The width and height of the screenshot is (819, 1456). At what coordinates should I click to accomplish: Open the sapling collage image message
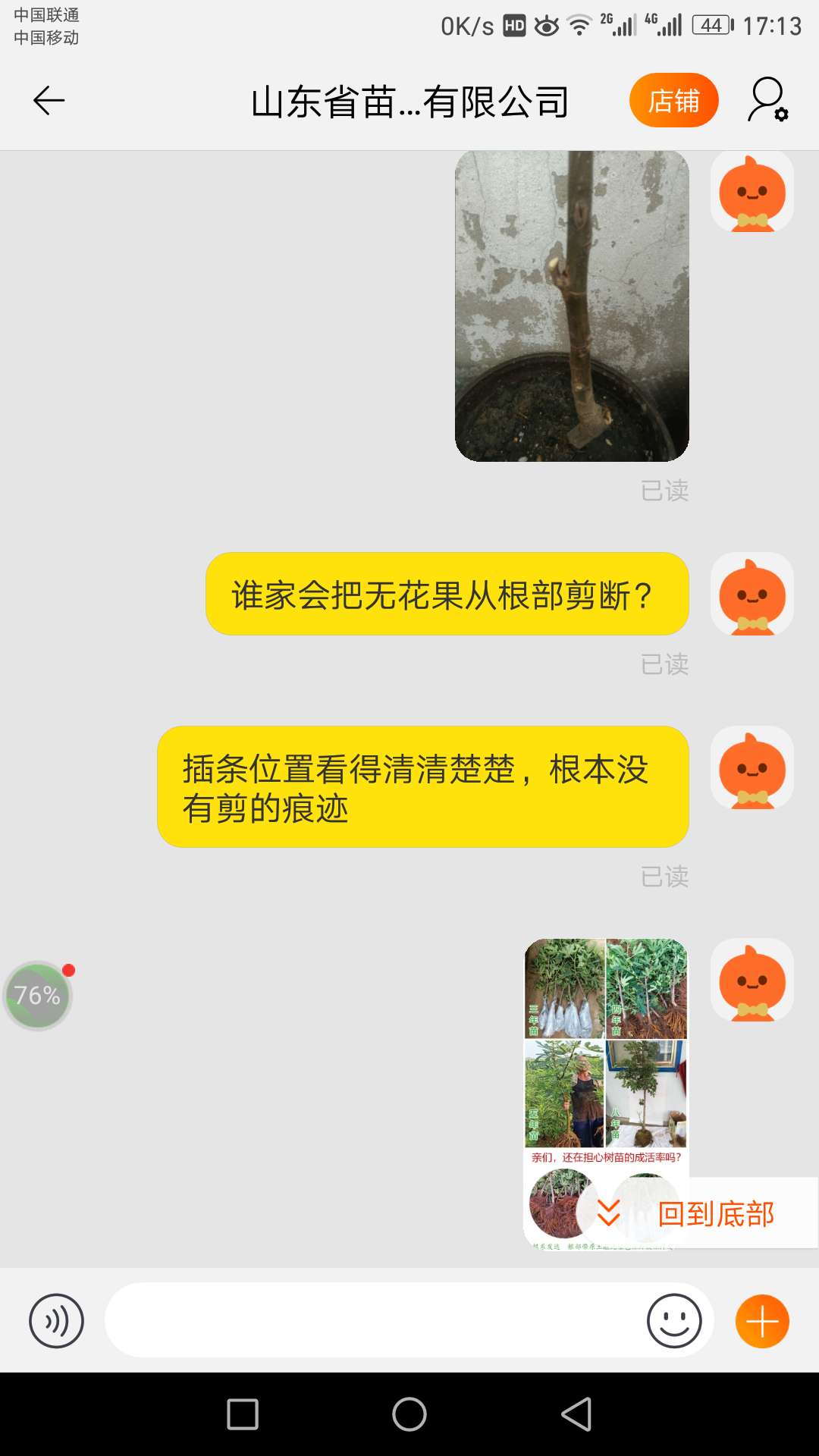click(606, 1094)
